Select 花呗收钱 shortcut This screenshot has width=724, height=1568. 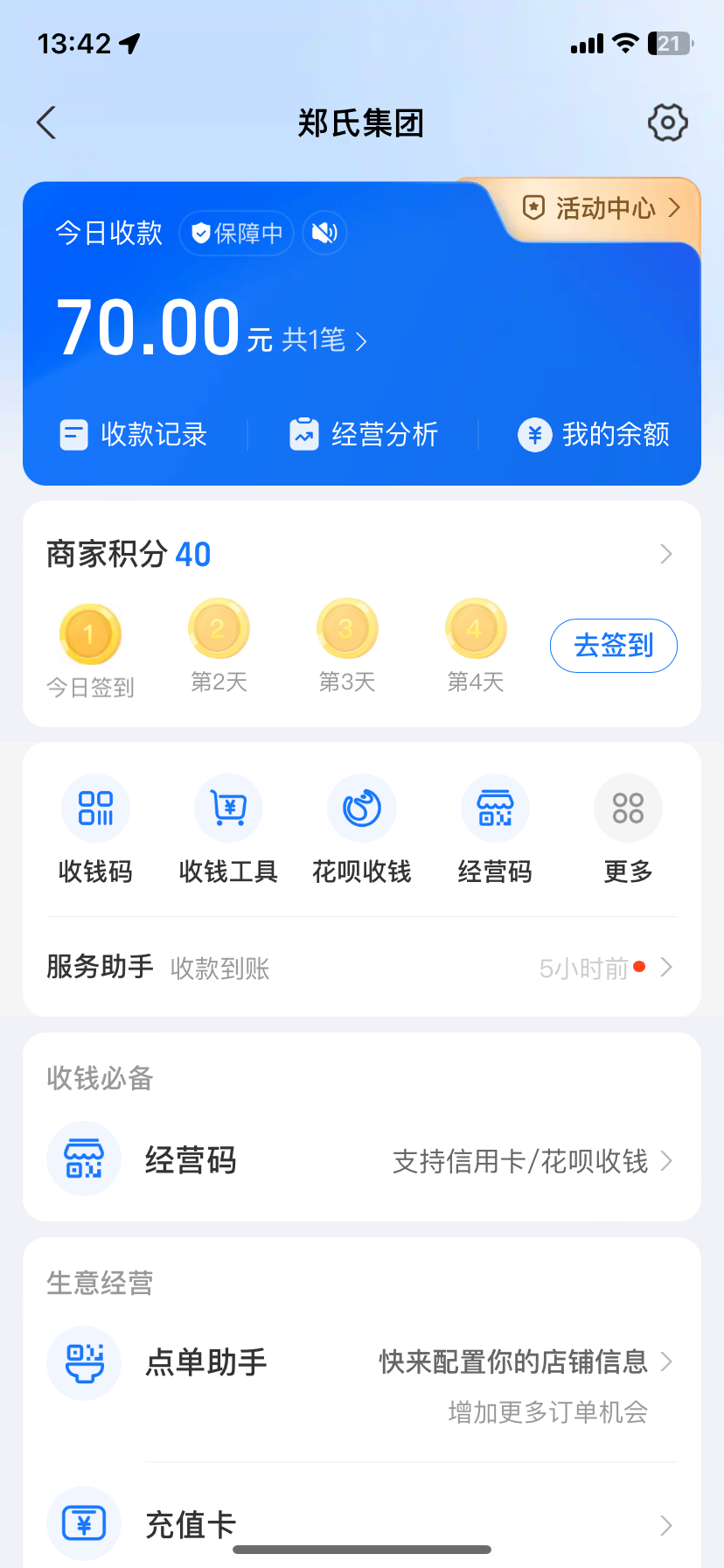362,827
